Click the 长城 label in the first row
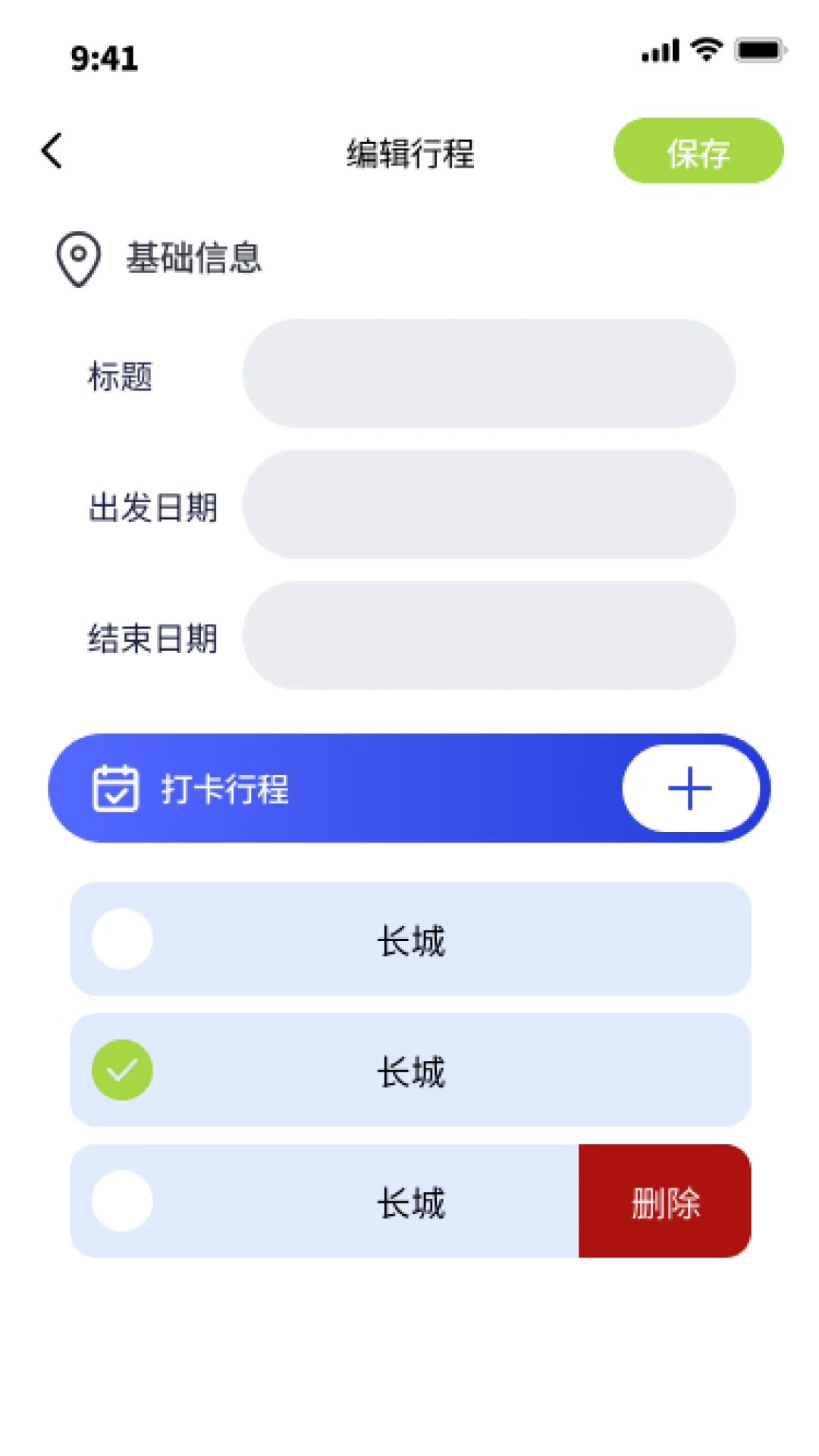Image resolution: width=819 pixels, height=1456 pixels. coord(412,939)
